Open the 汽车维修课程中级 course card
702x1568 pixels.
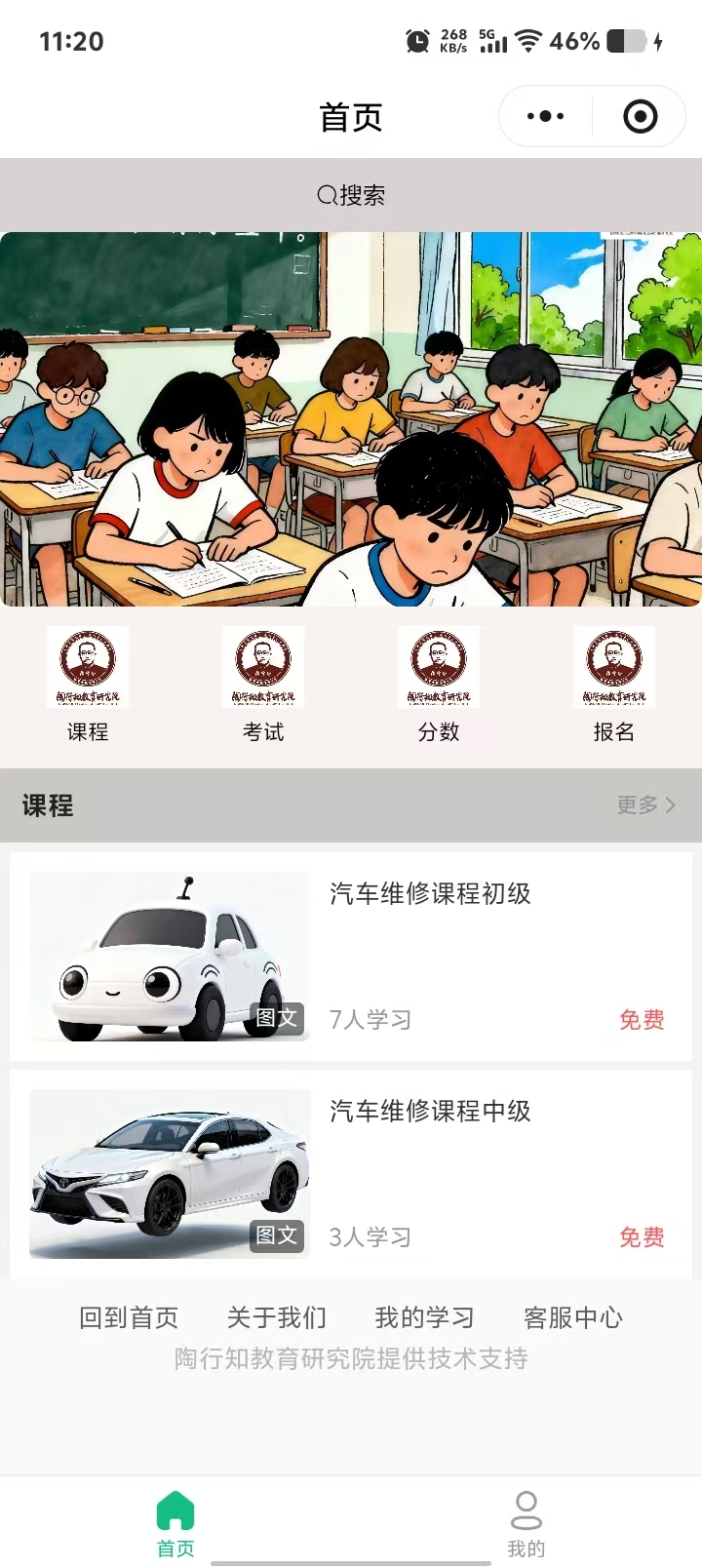[x=351, y=1174]
